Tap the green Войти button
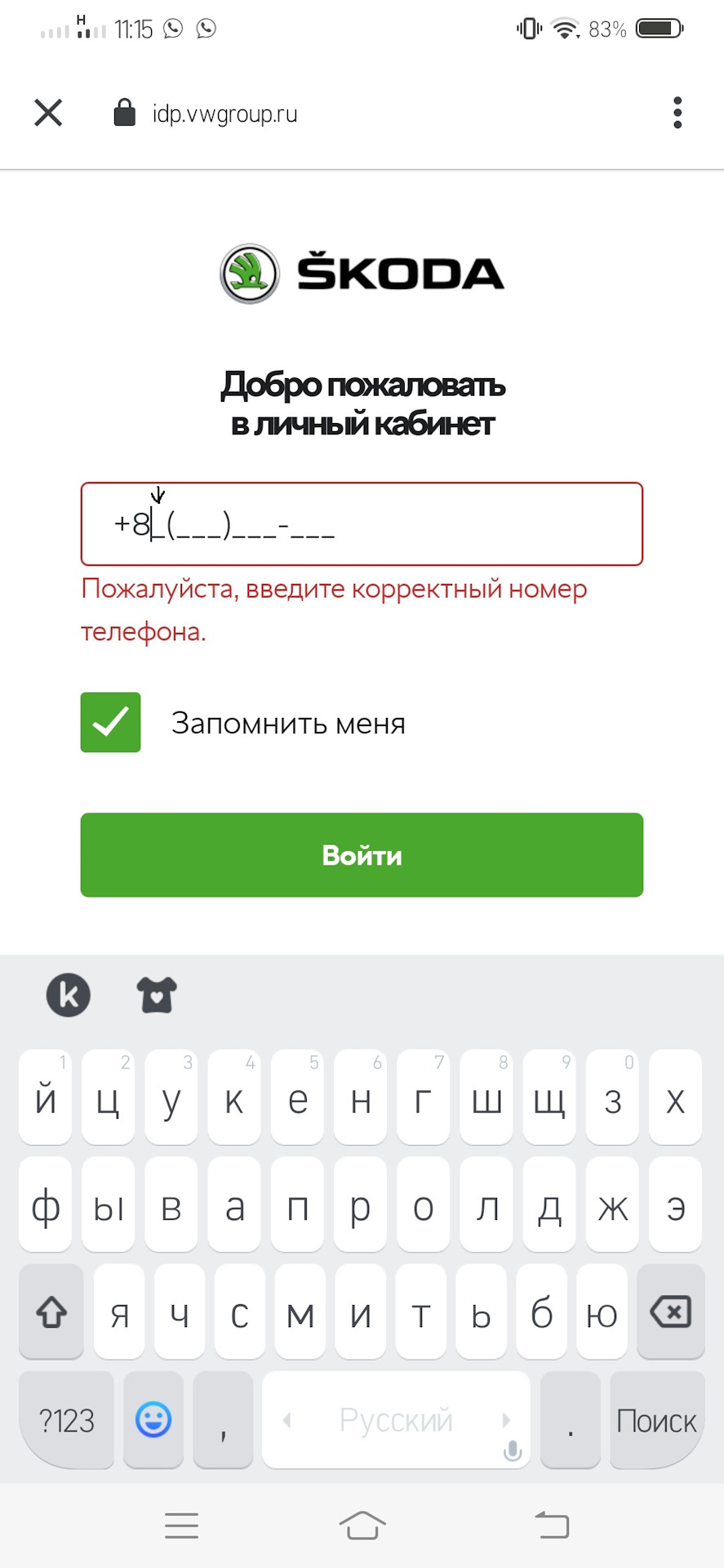Image resolution: width=724 pixels, height=1568 pixels. [x=362, y=855]
